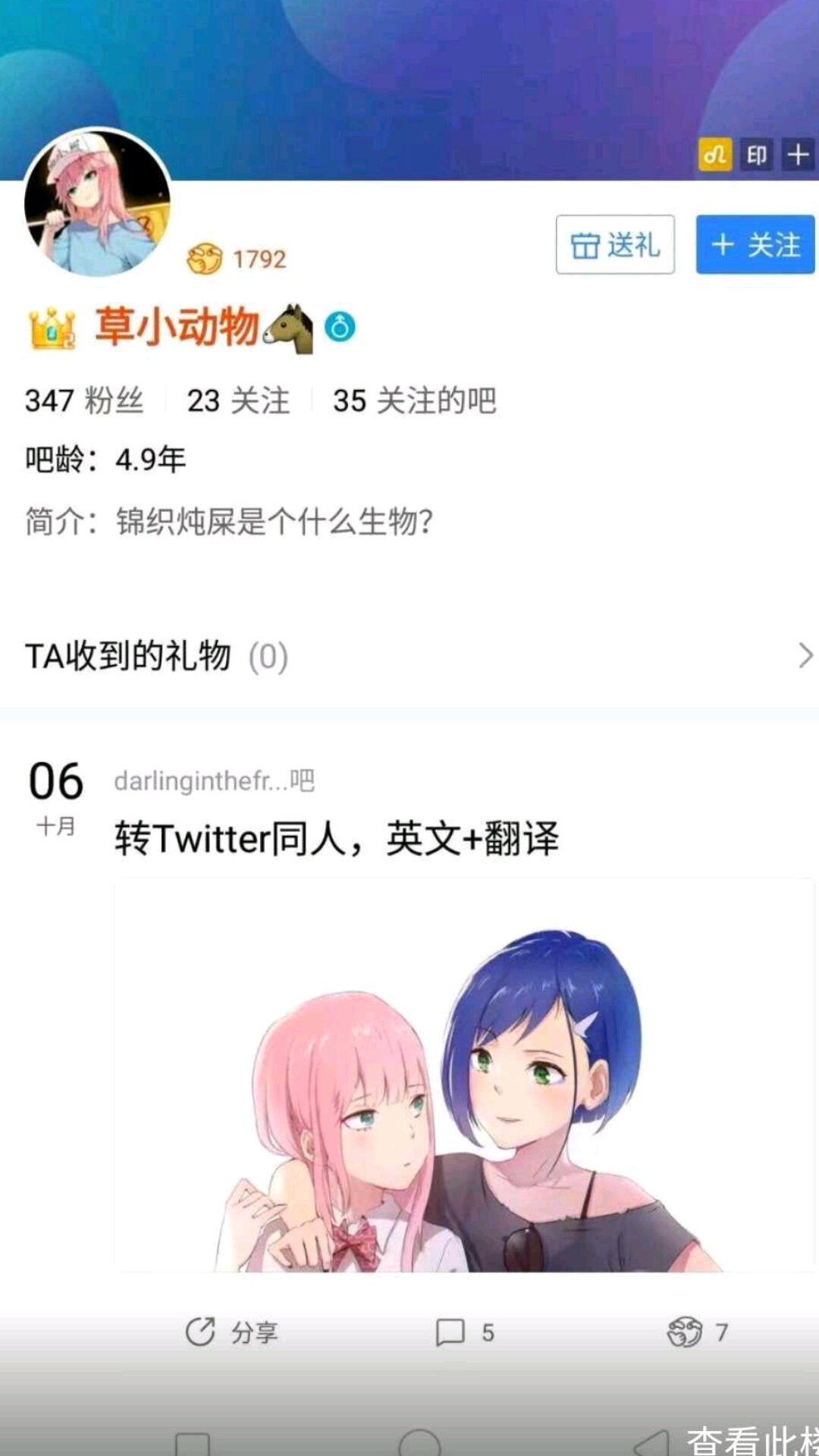The width and height of the screenshot is (819, 1456).
Task: Like the post with 7 likes
Action: 698,1332
